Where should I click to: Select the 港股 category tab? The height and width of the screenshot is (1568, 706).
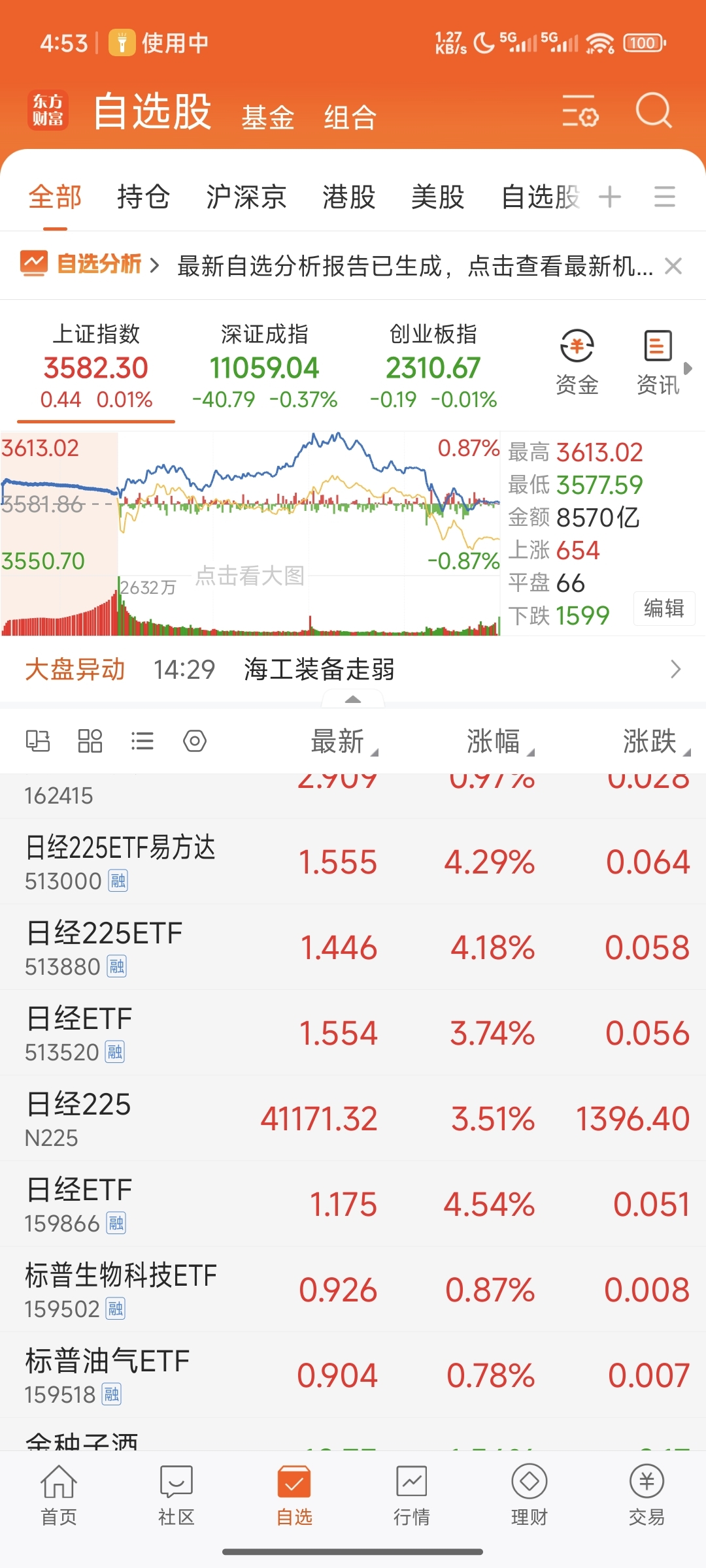[x=349, y=197]
